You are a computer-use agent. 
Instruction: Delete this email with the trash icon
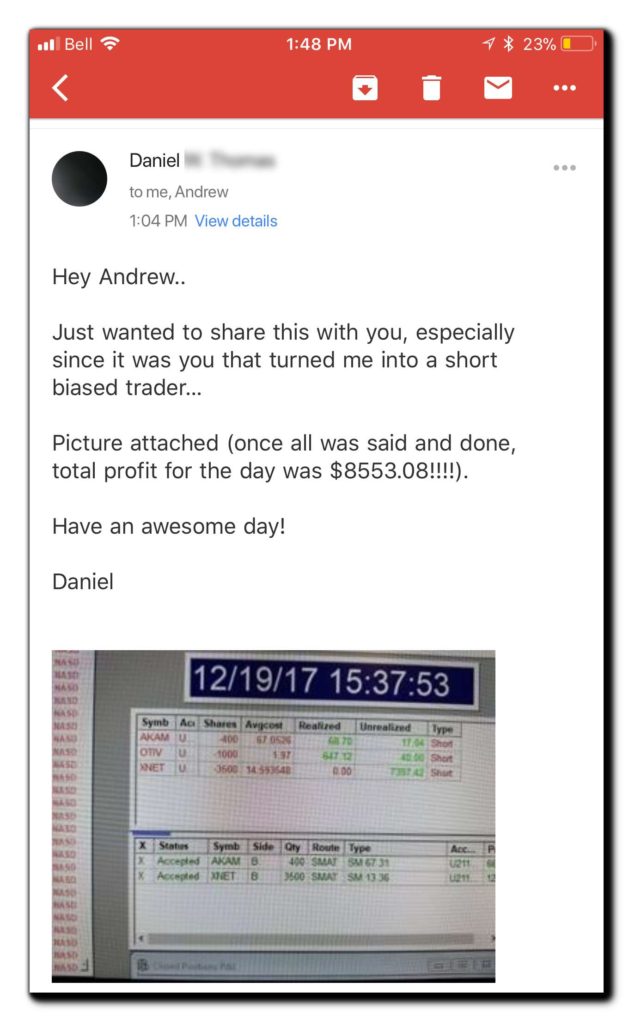(x=431, y=88)
